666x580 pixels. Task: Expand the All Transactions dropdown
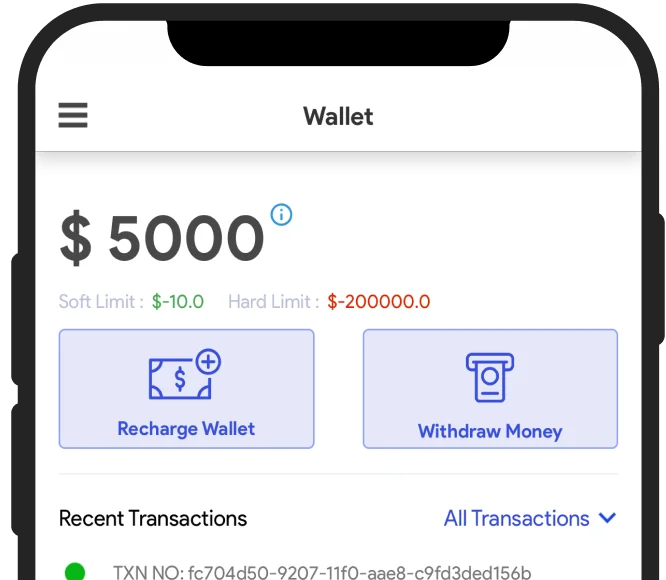click(530, 518)
